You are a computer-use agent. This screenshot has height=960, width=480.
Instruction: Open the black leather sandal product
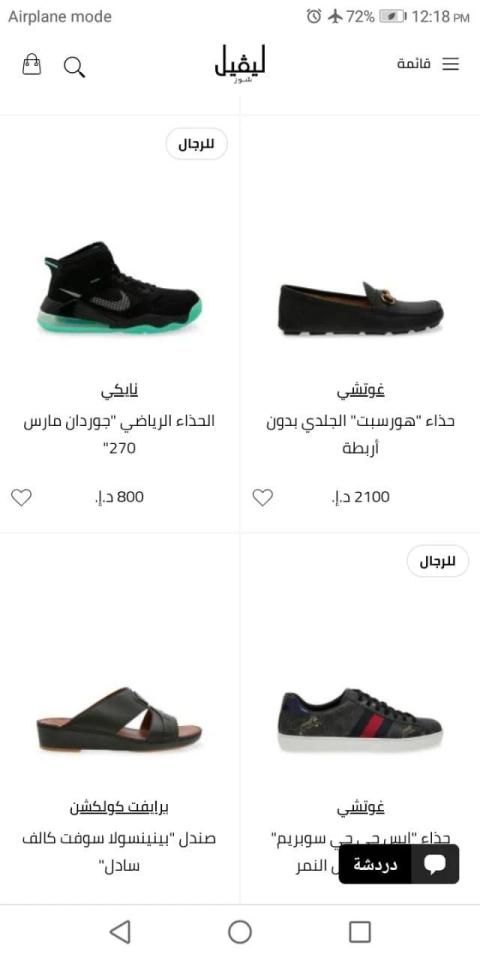tap(119, 719)
